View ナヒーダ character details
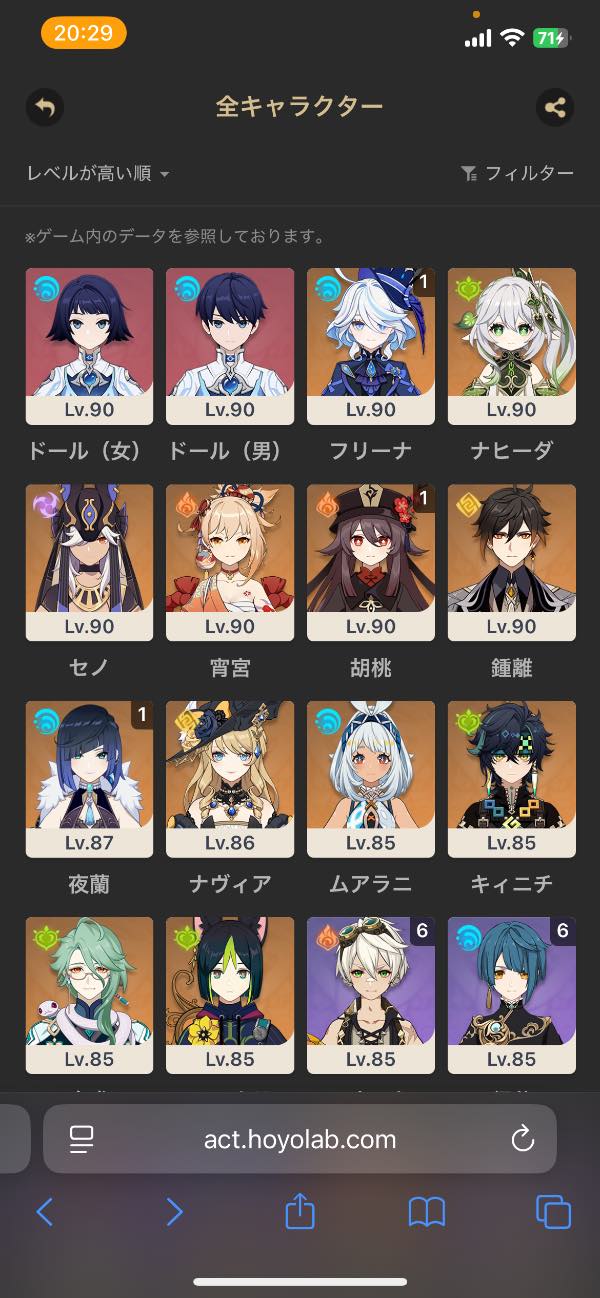Viewport: 600px width, 1298px height. click(x=511, y=345)
